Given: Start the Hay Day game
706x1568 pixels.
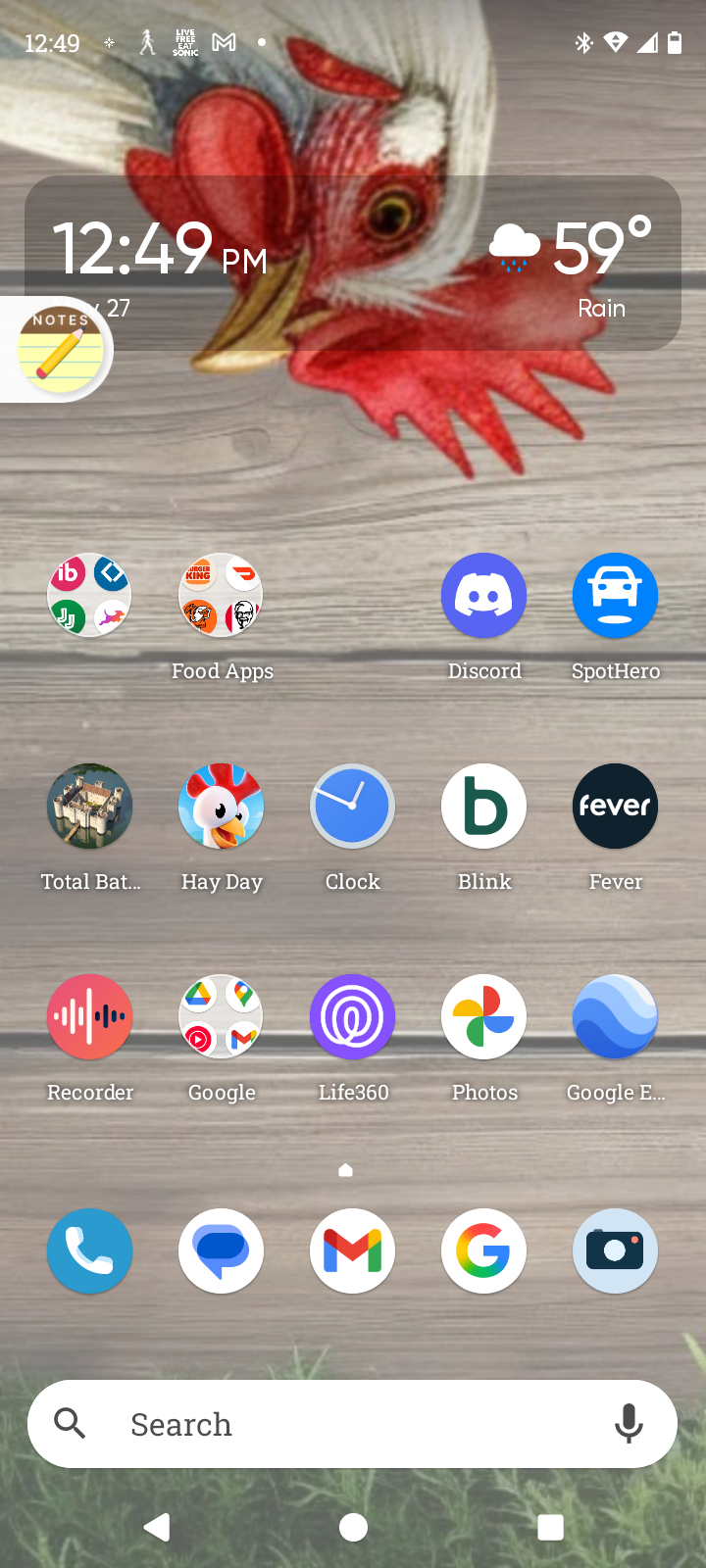Looking at the screenshot, I should coord(222,807).
